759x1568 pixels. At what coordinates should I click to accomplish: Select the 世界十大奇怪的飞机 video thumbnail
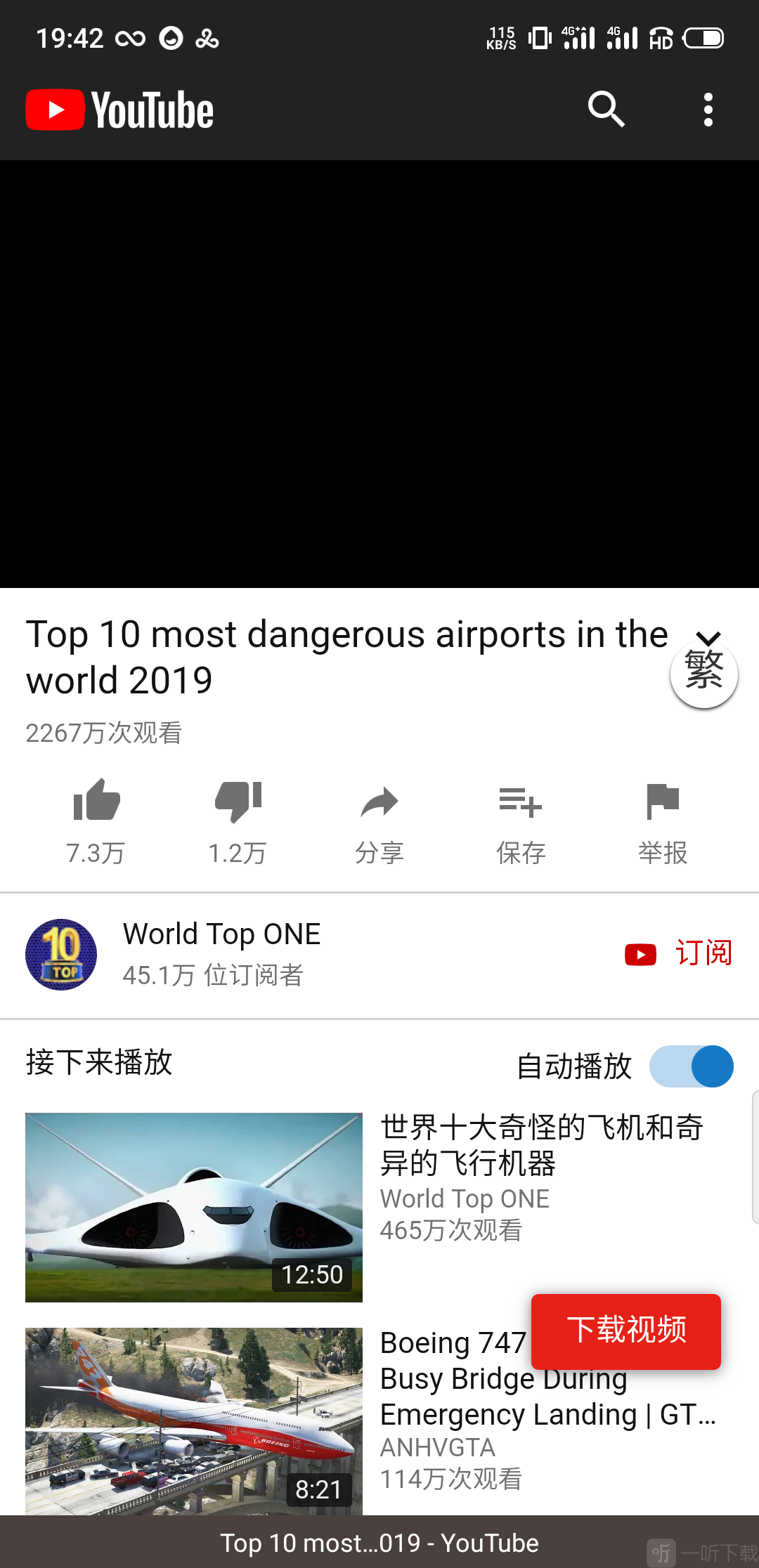pos(193,1207)
